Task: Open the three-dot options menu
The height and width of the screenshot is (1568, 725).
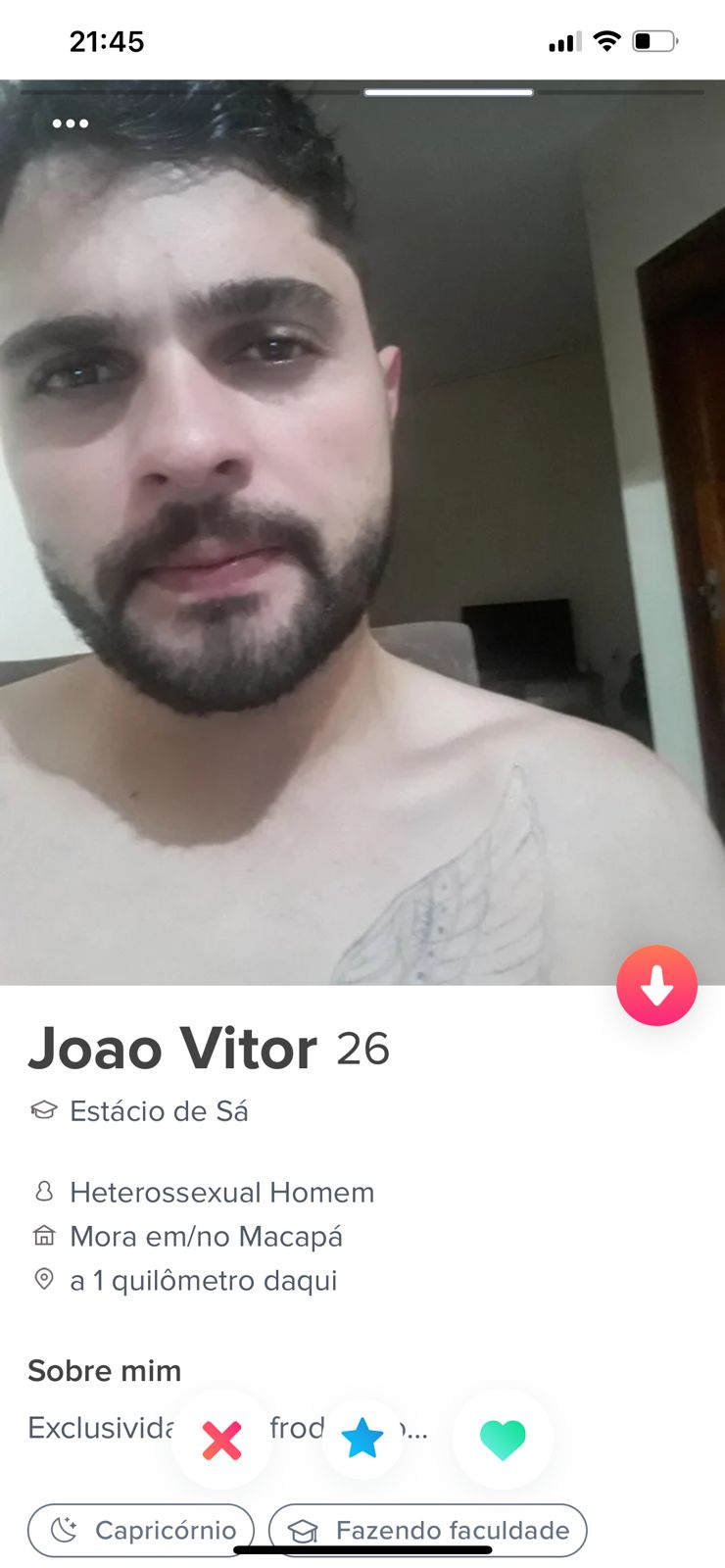Action: point(71,123)
